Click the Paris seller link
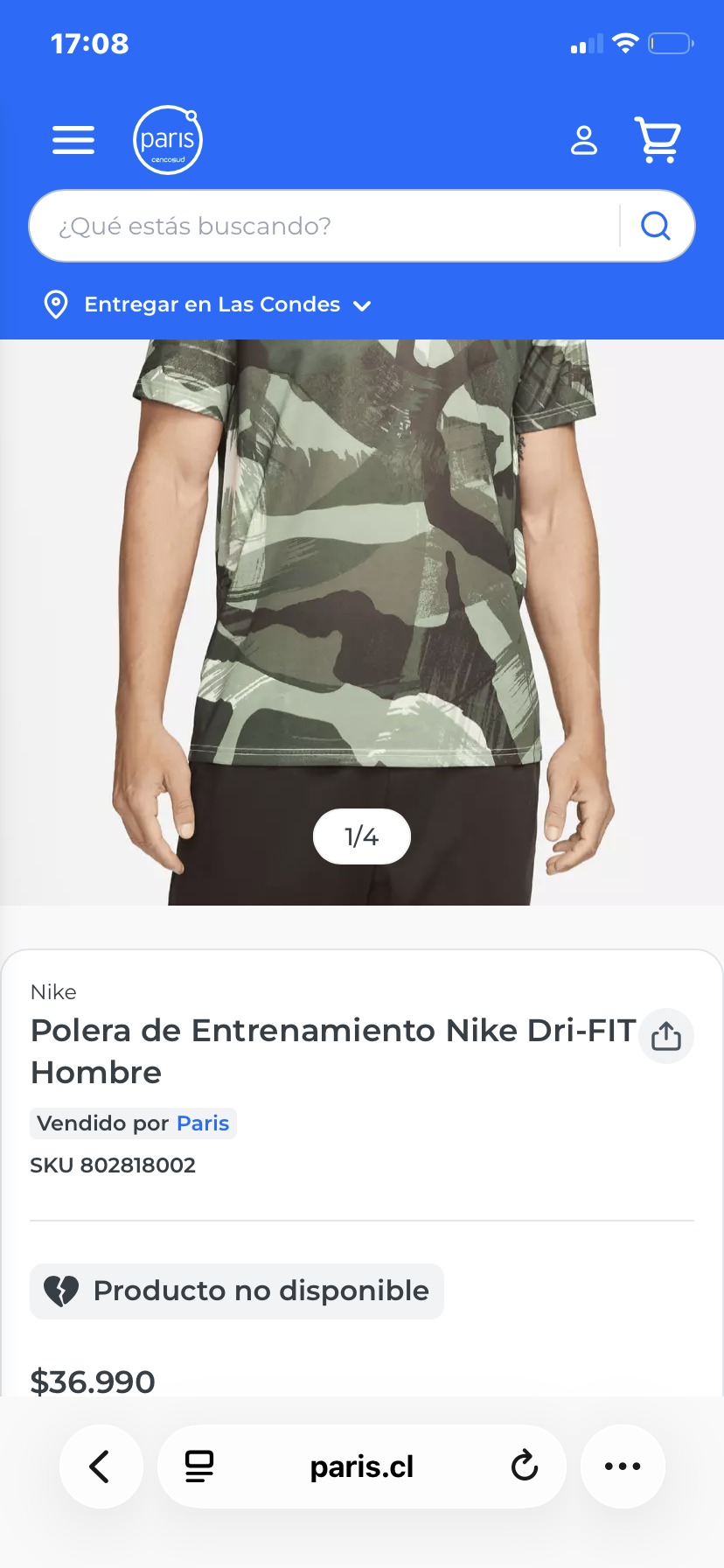This screenshot has height=1568, width=724. tap(202, 1123)
